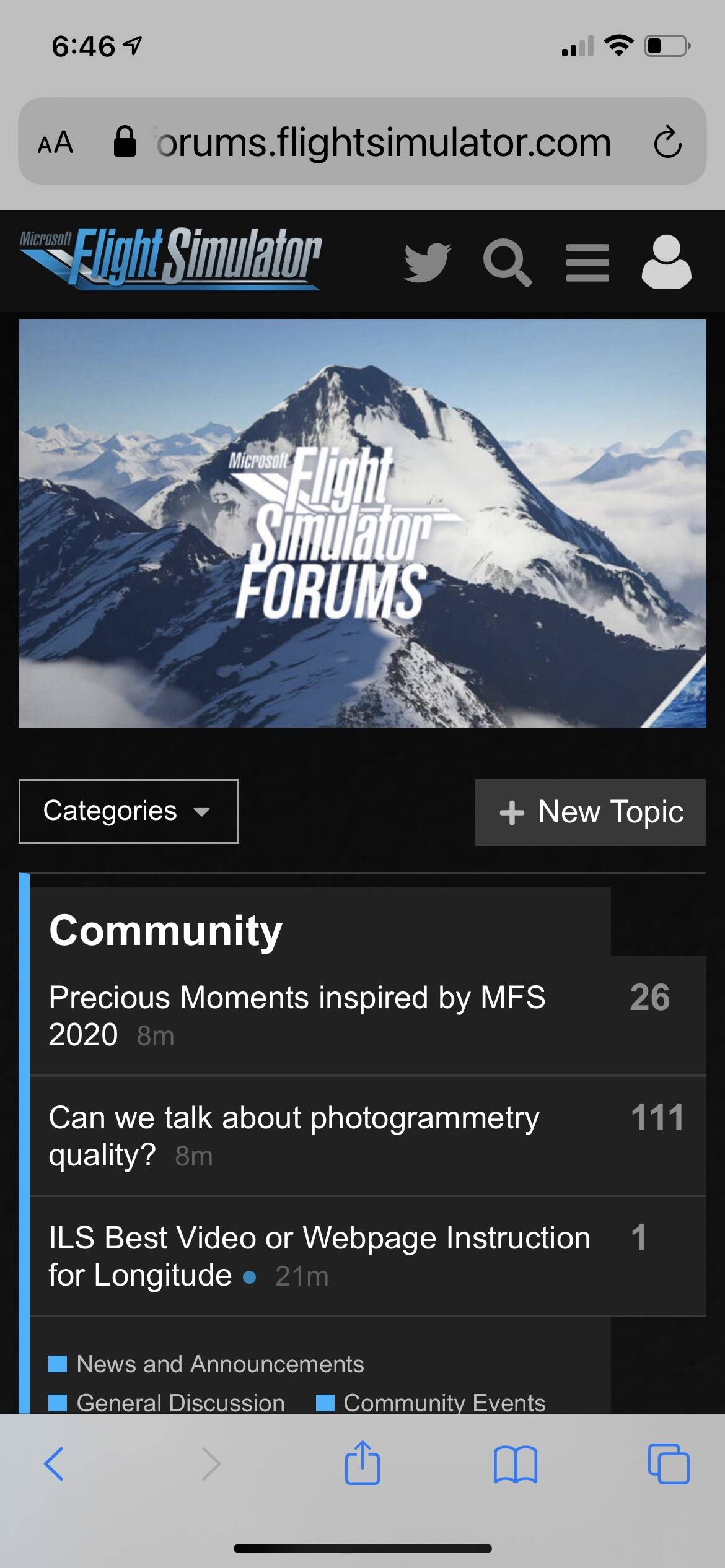Viewport: 725px width, 1568px height.
Task: Go back to the previous page
Action: click(54, 1464)
